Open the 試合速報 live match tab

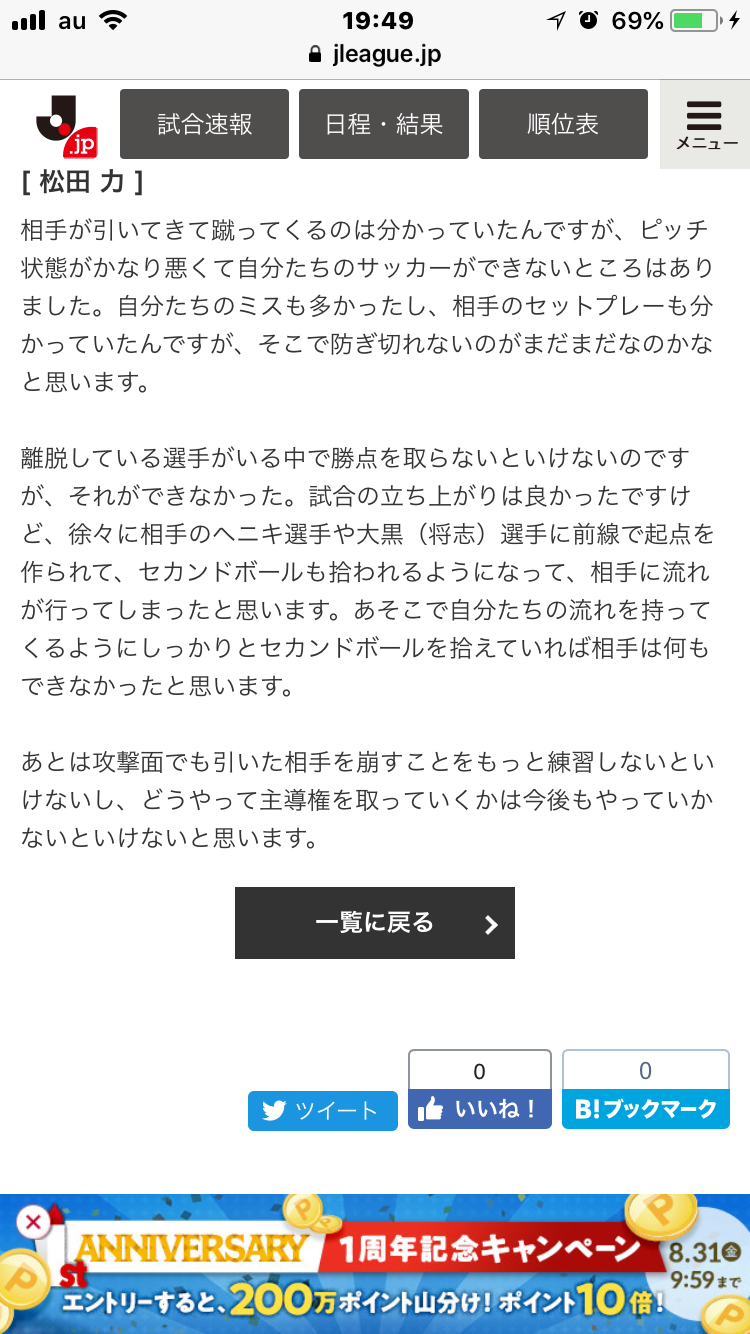pos(204,124)
